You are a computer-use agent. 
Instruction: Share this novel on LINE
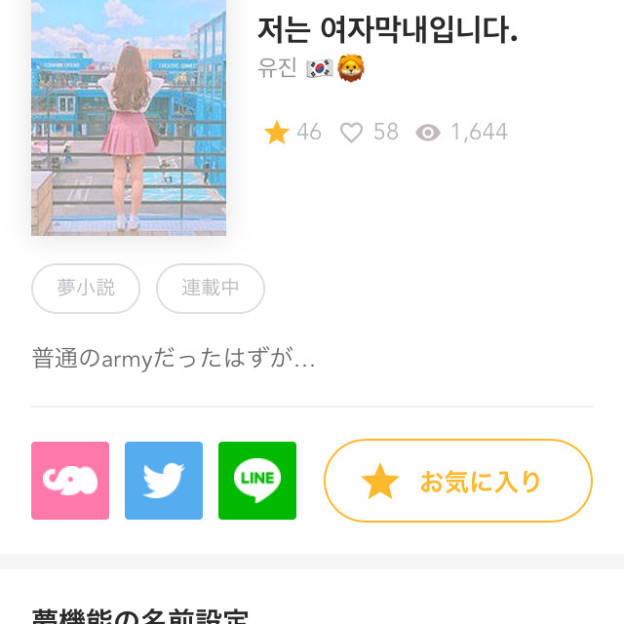click(257, 481)
